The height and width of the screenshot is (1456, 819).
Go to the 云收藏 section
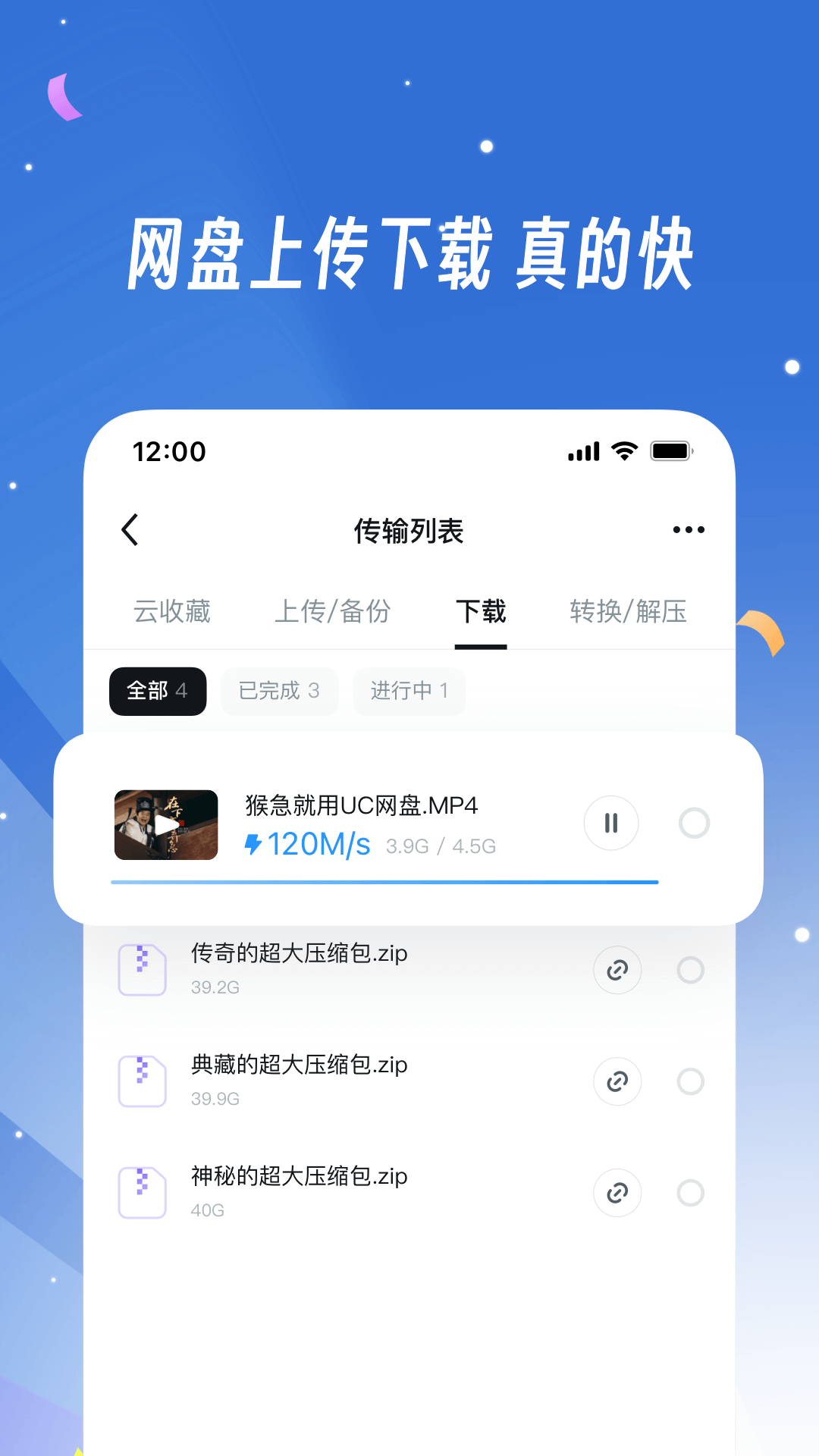pyautogui.click(x=171, y=612)
